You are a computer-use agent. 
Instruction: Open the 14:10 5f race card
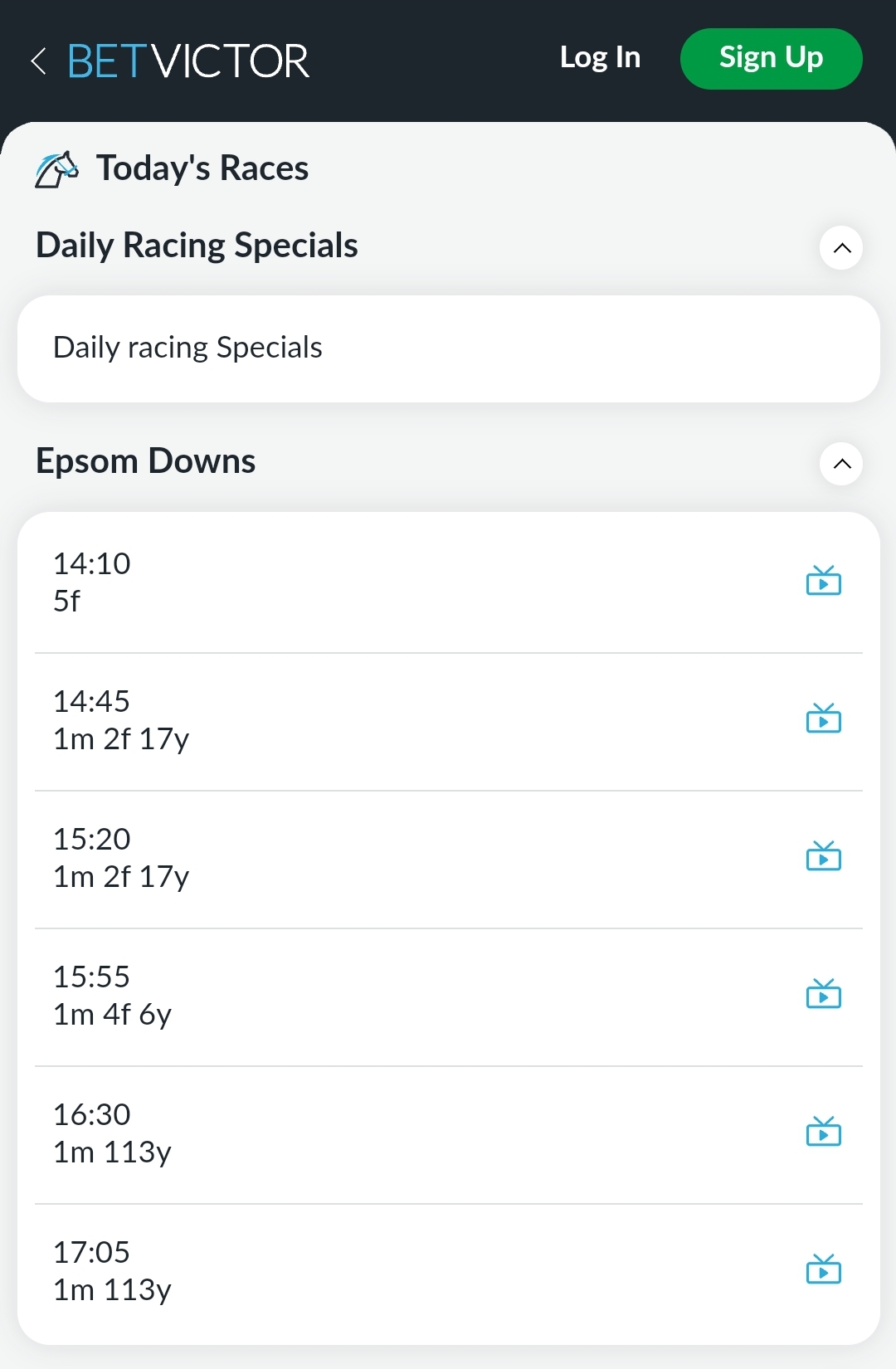tap(373, 581)
